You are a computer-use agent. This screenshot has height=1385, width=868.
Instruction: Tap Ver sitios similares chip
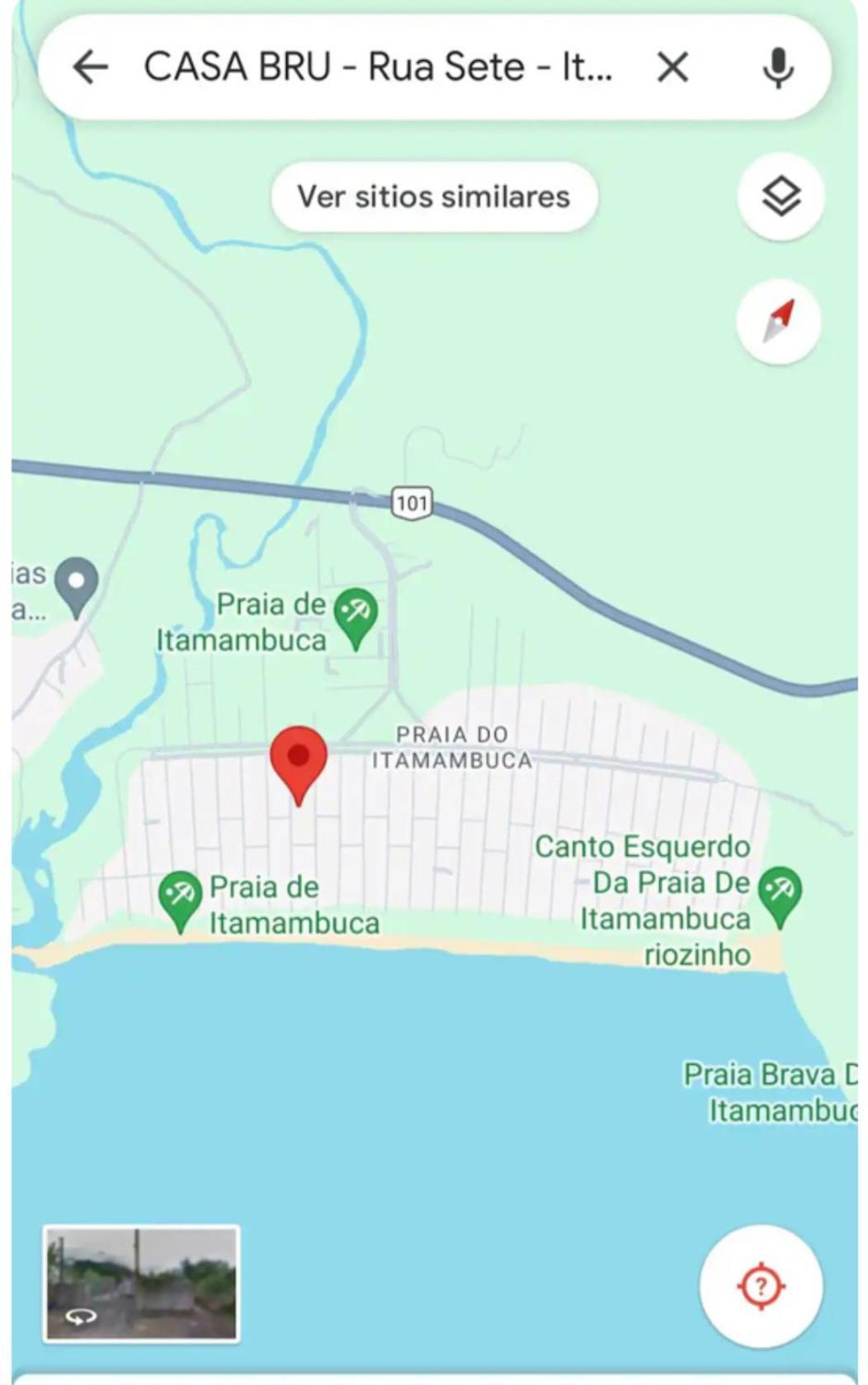(x=434, y=196)
